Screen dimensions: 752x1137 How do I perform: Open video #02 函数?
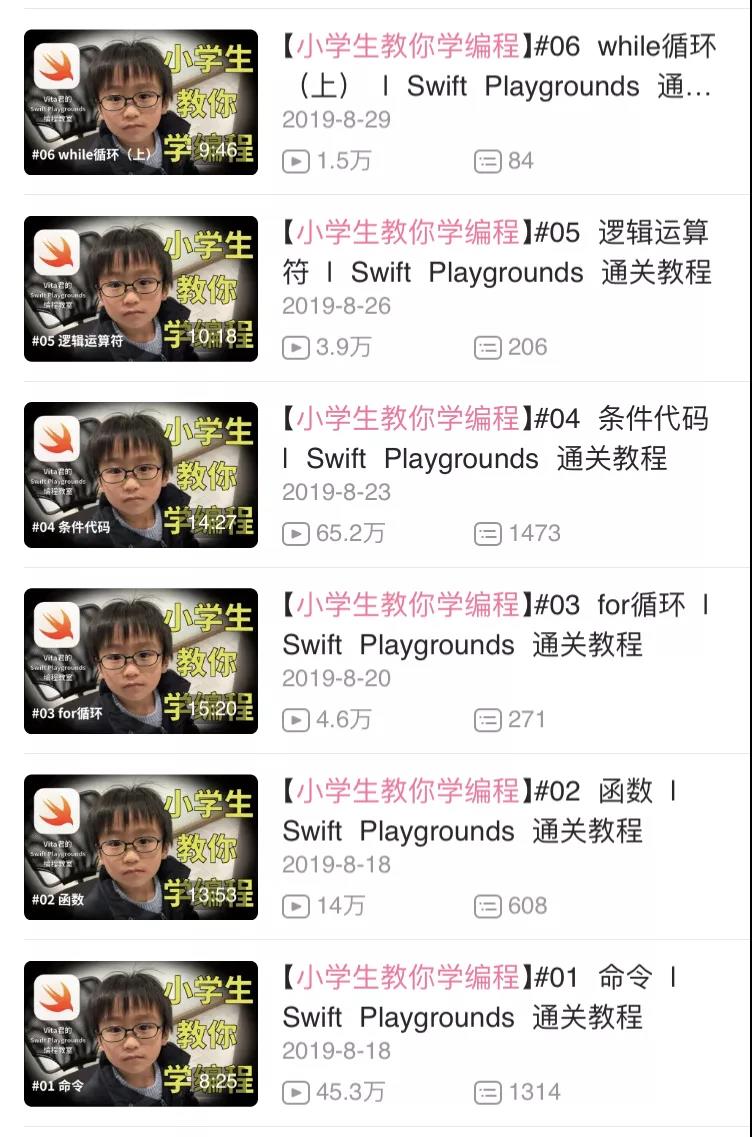[141, 846]
